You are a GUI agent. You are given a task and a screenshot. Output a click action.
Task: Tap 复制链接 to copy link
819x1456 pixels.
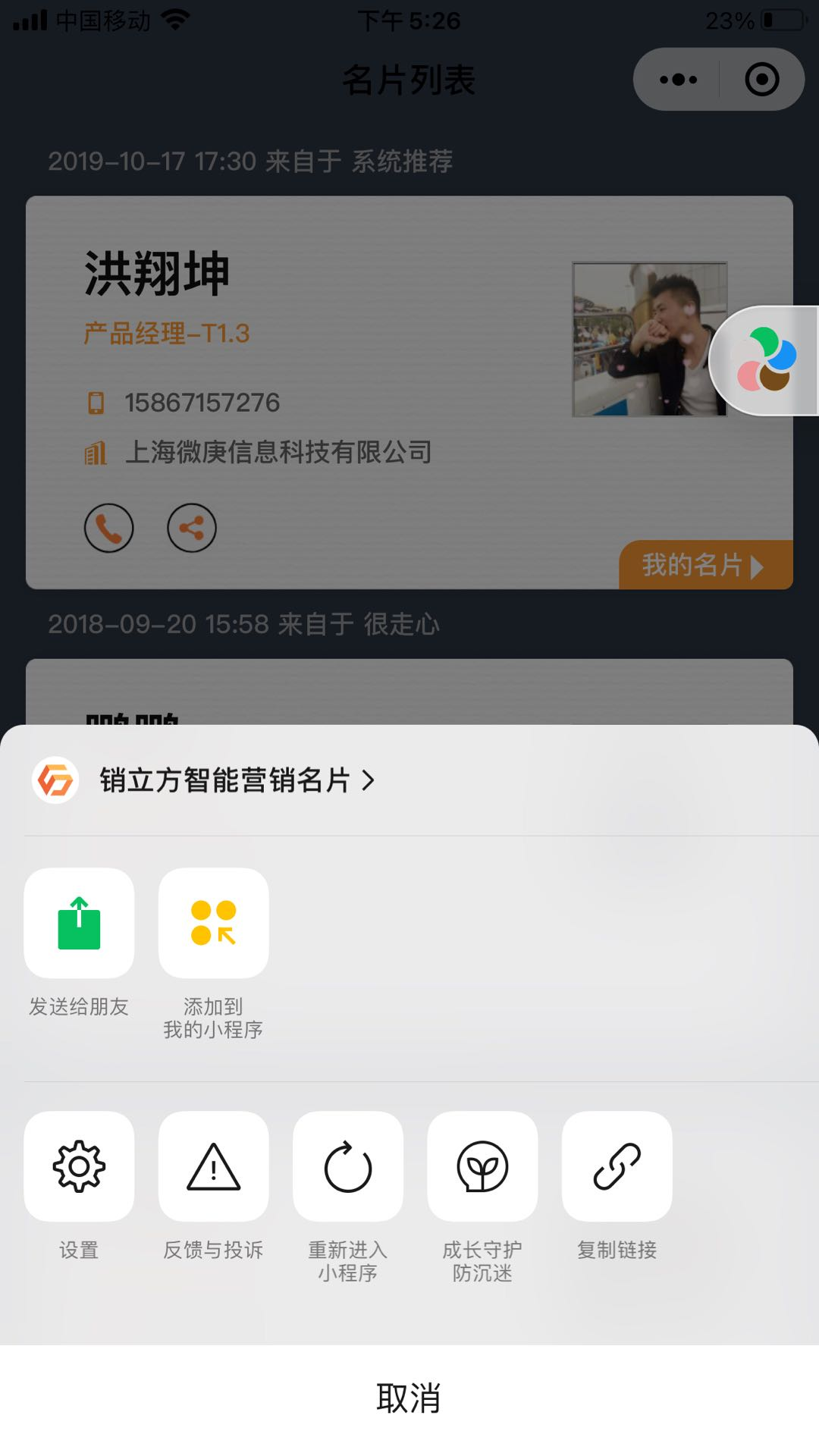[x=617, y=1166]
